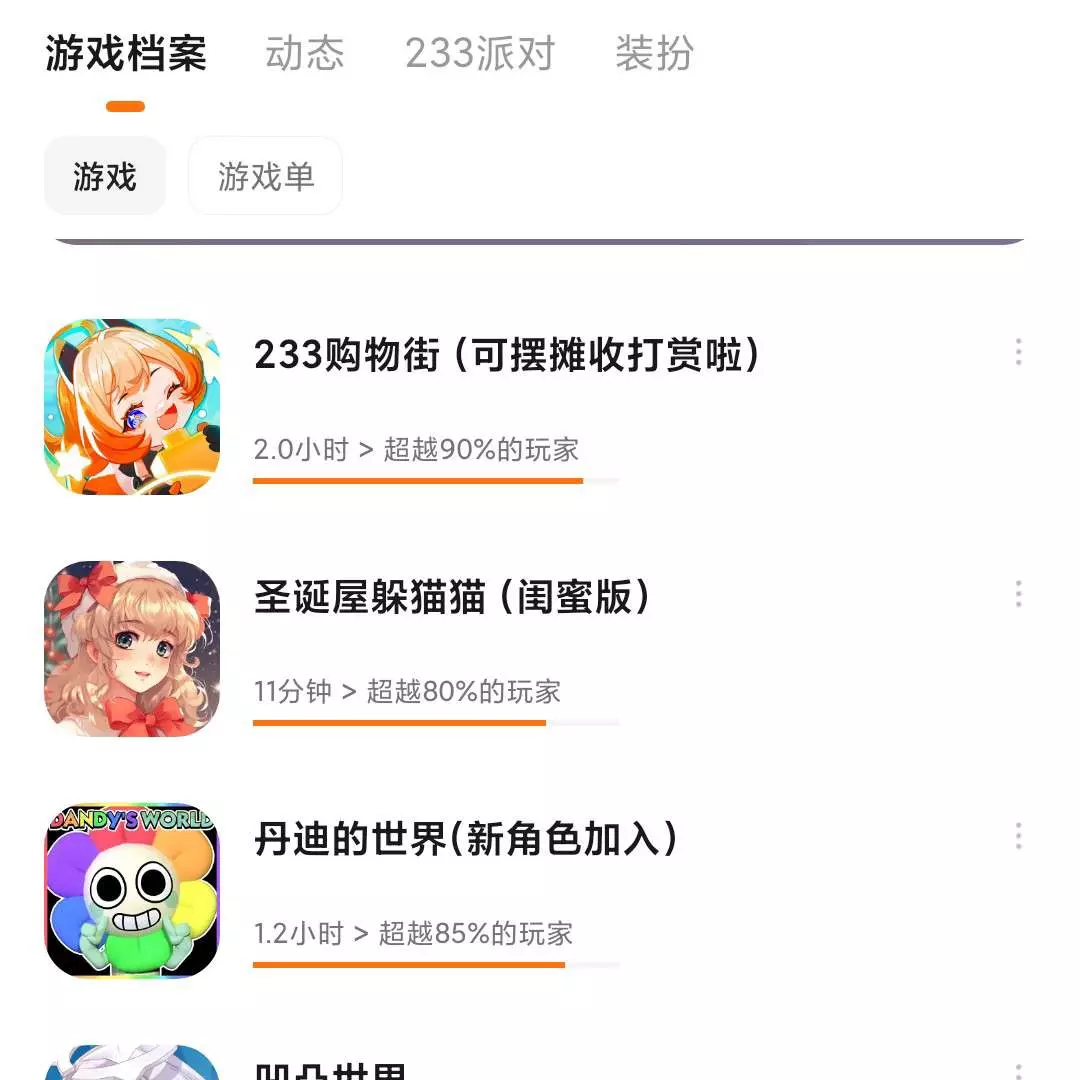Select the 游戏档案 tab
Screen dimensions: 1080x1080
point(126,54)
